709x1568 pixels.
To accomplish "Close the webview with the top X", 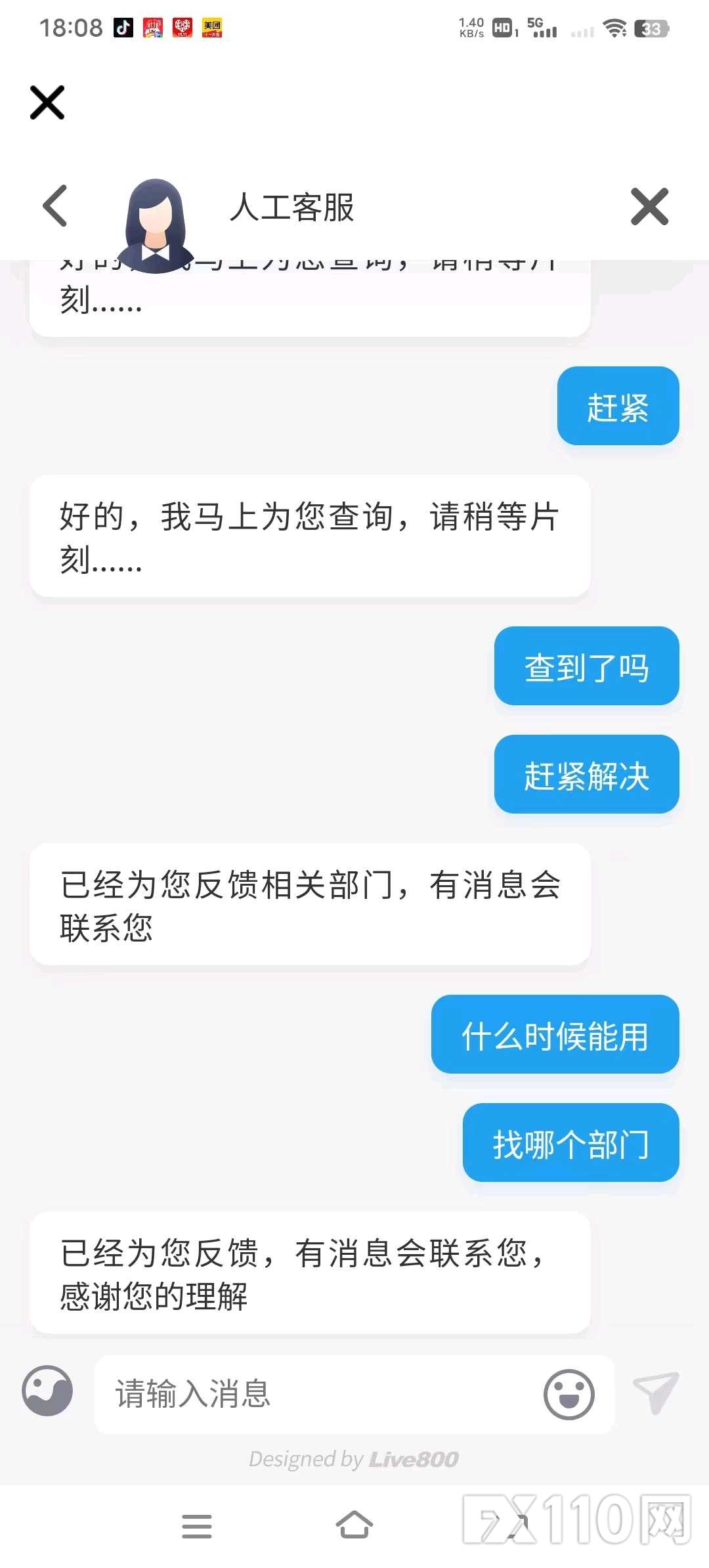I will 47,102.
